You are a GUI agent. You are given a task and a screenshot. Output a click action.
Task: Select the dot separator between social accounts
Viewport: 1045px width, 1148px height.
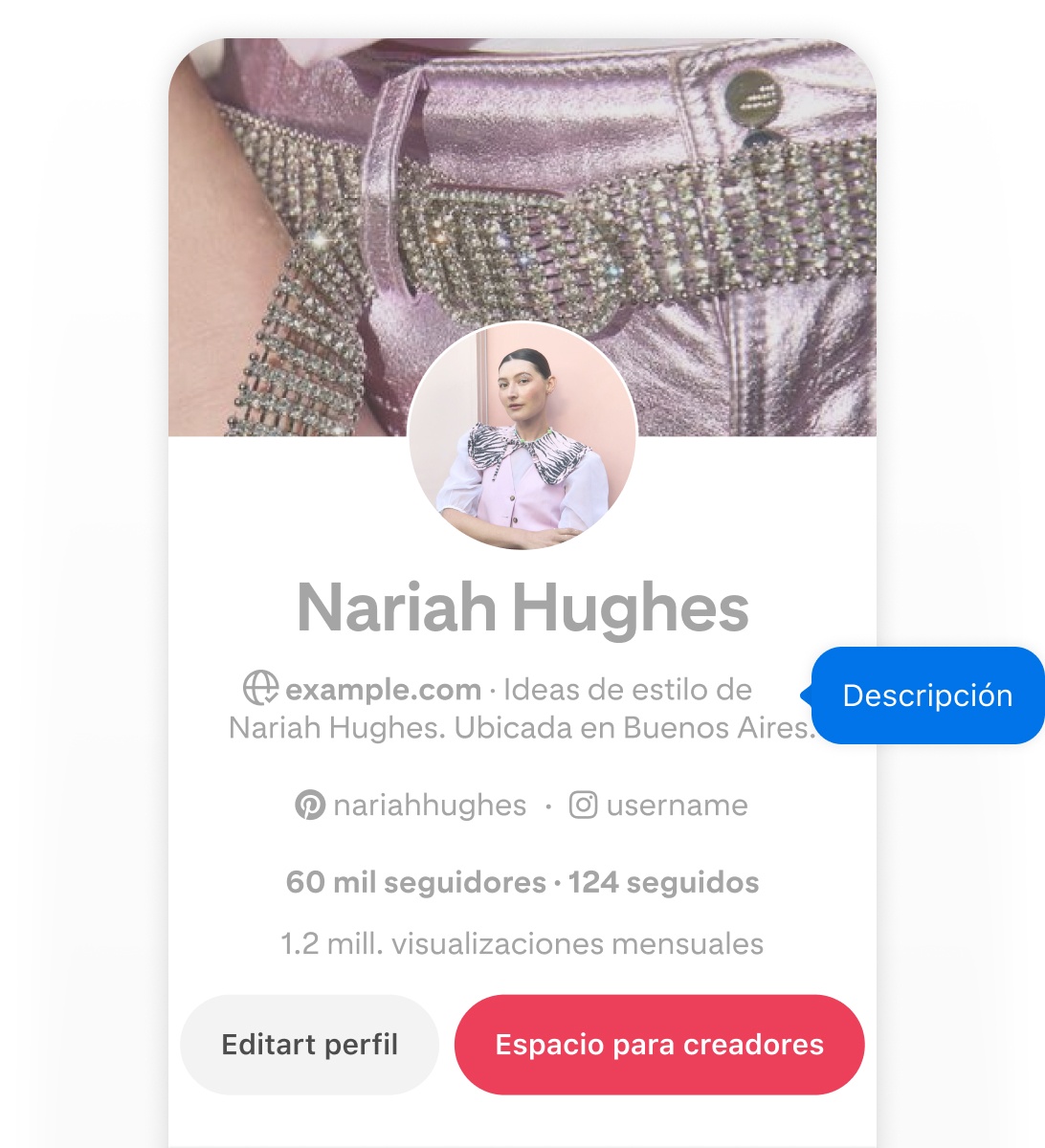(x=547, y=805)
